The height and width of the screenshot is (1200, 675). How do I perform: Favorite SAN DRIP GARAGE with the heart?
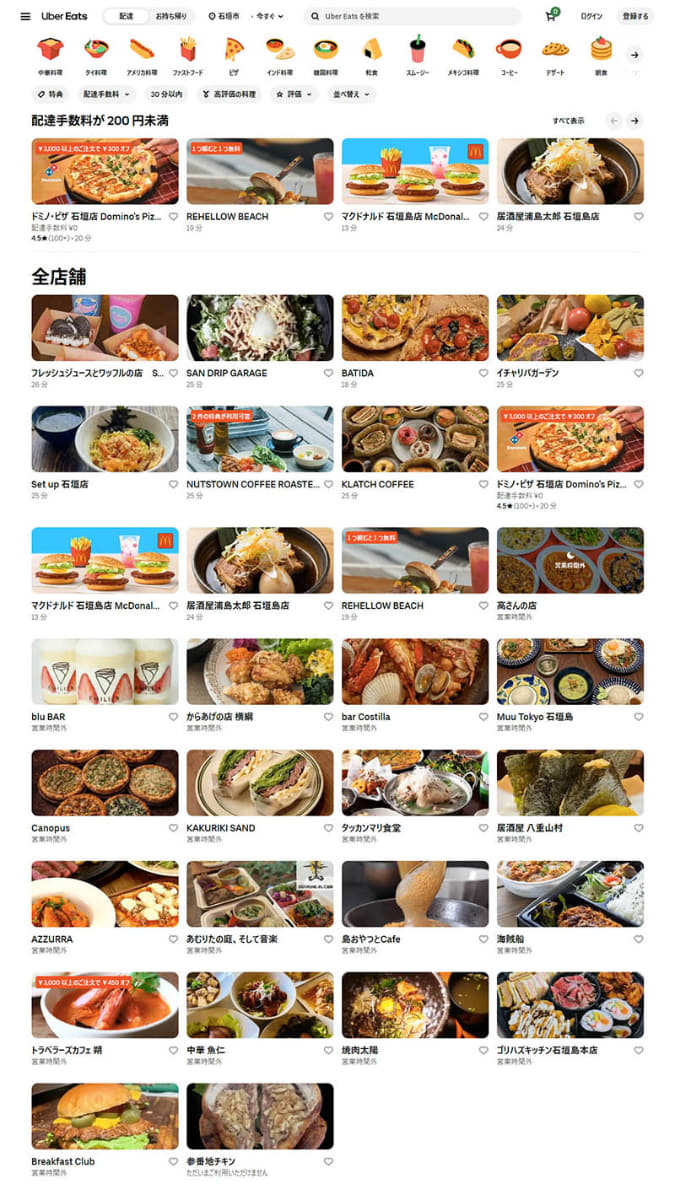pyautogui.click(x=328, y=373)
